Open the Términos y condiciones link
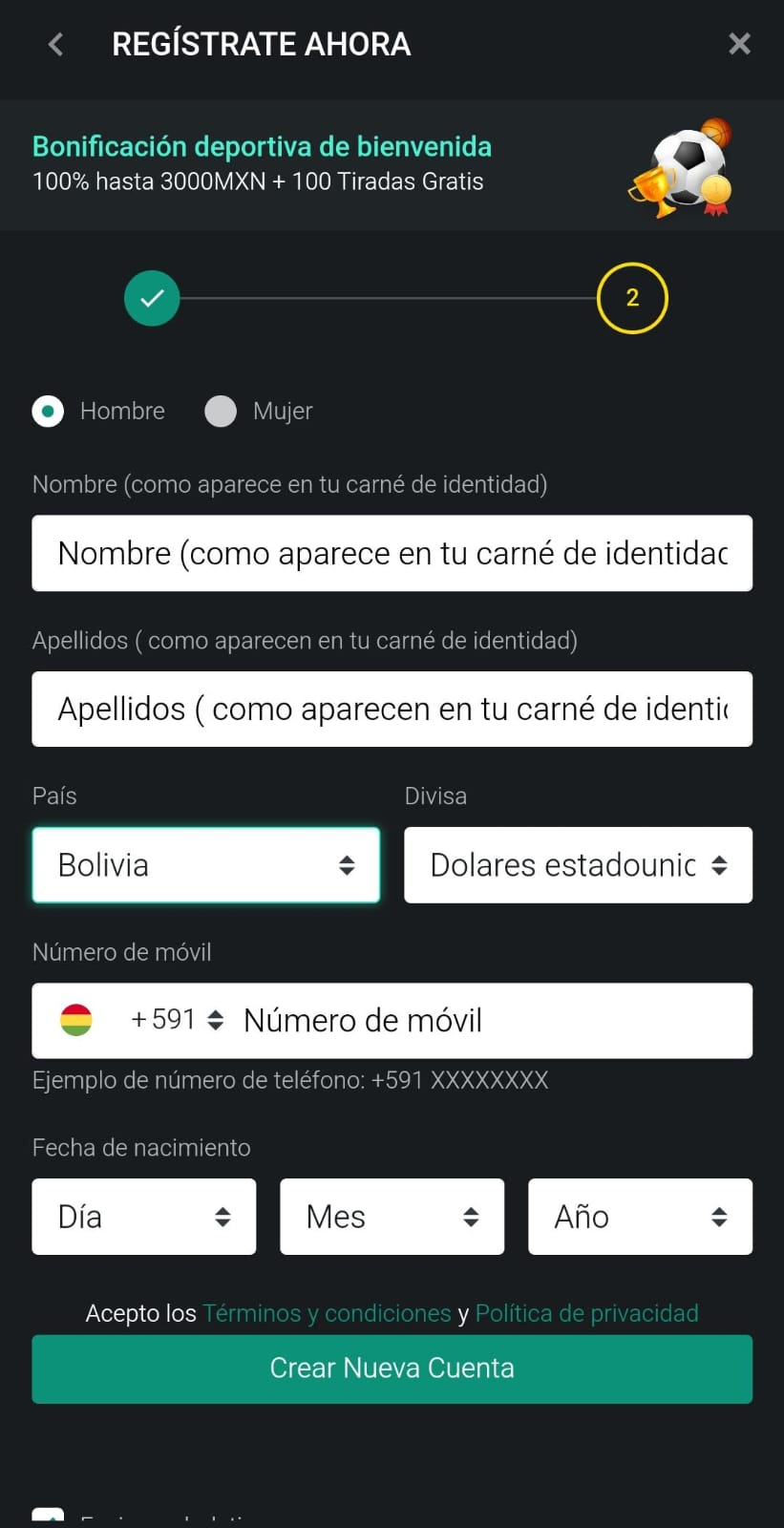This screenshot has width=784, height=1528. tap(327, 1313)
